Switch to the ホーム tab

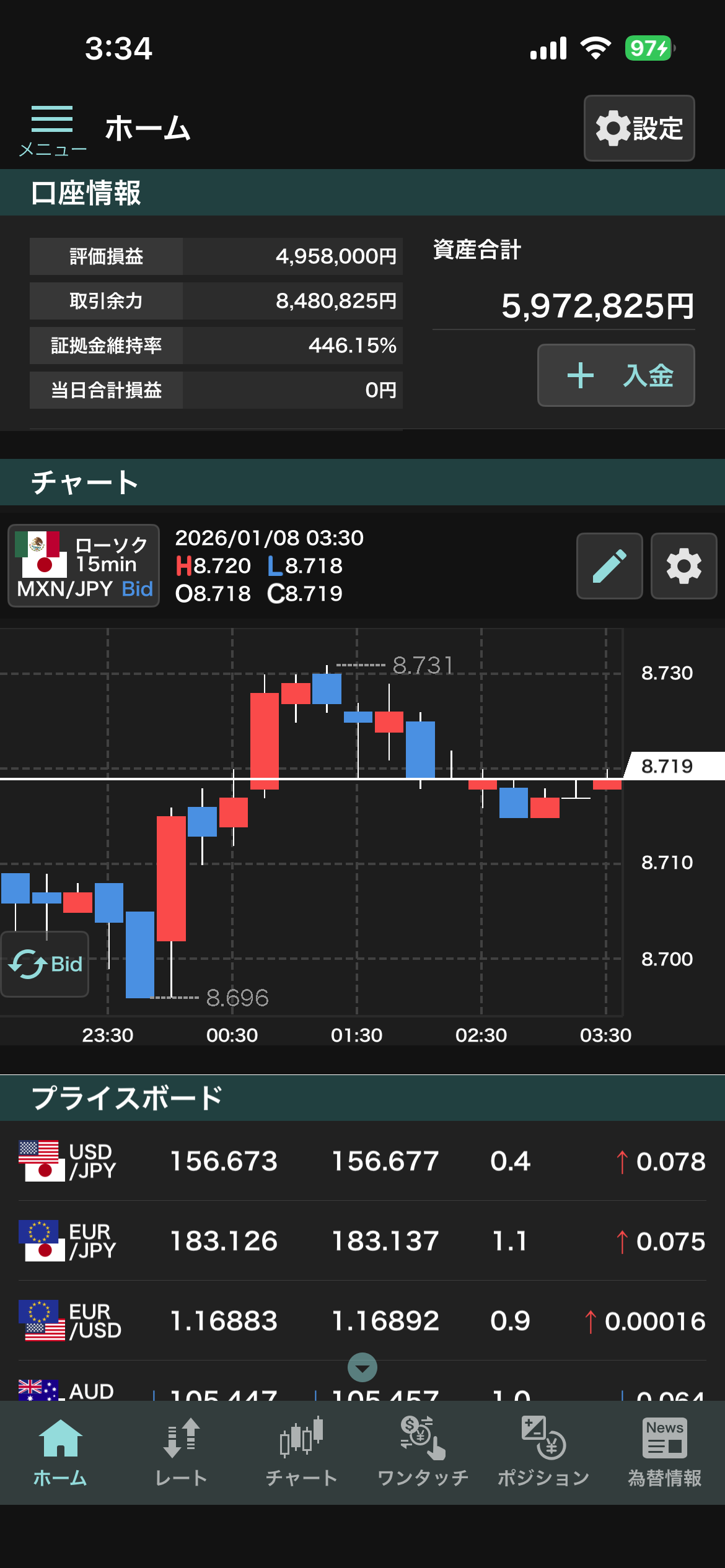[60, 1453]
